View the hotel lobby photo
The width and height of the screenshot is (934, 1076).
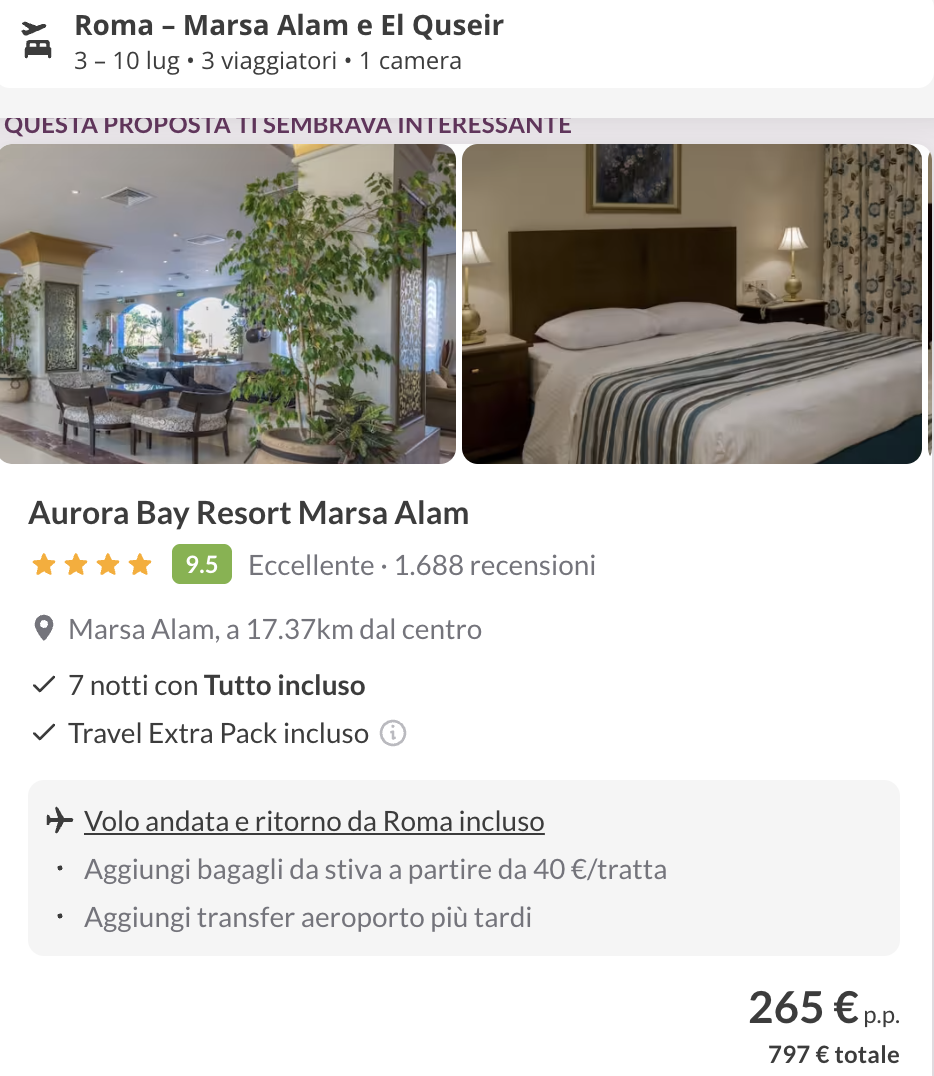pos(228,304)
